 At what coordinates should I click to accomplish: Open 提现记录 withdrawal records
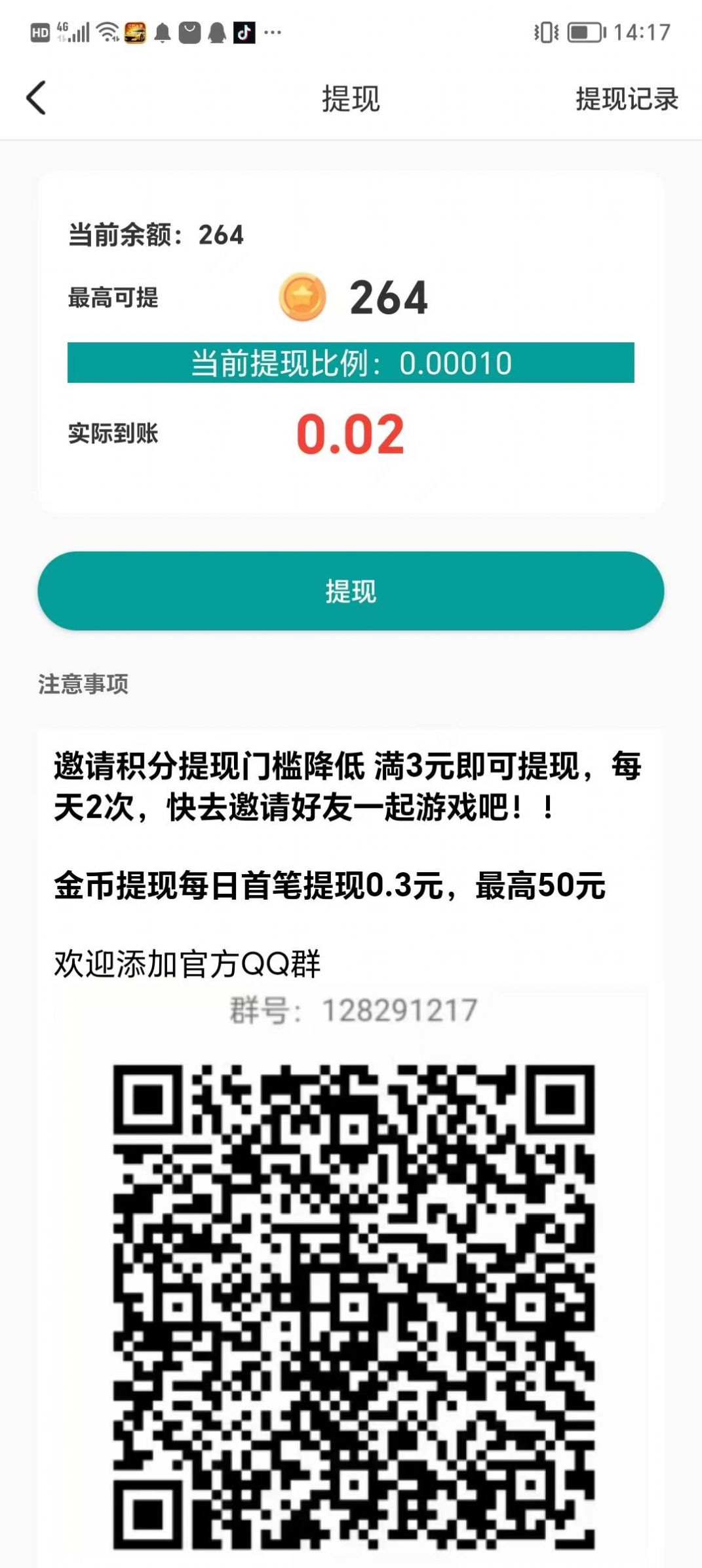click(626, 98)
